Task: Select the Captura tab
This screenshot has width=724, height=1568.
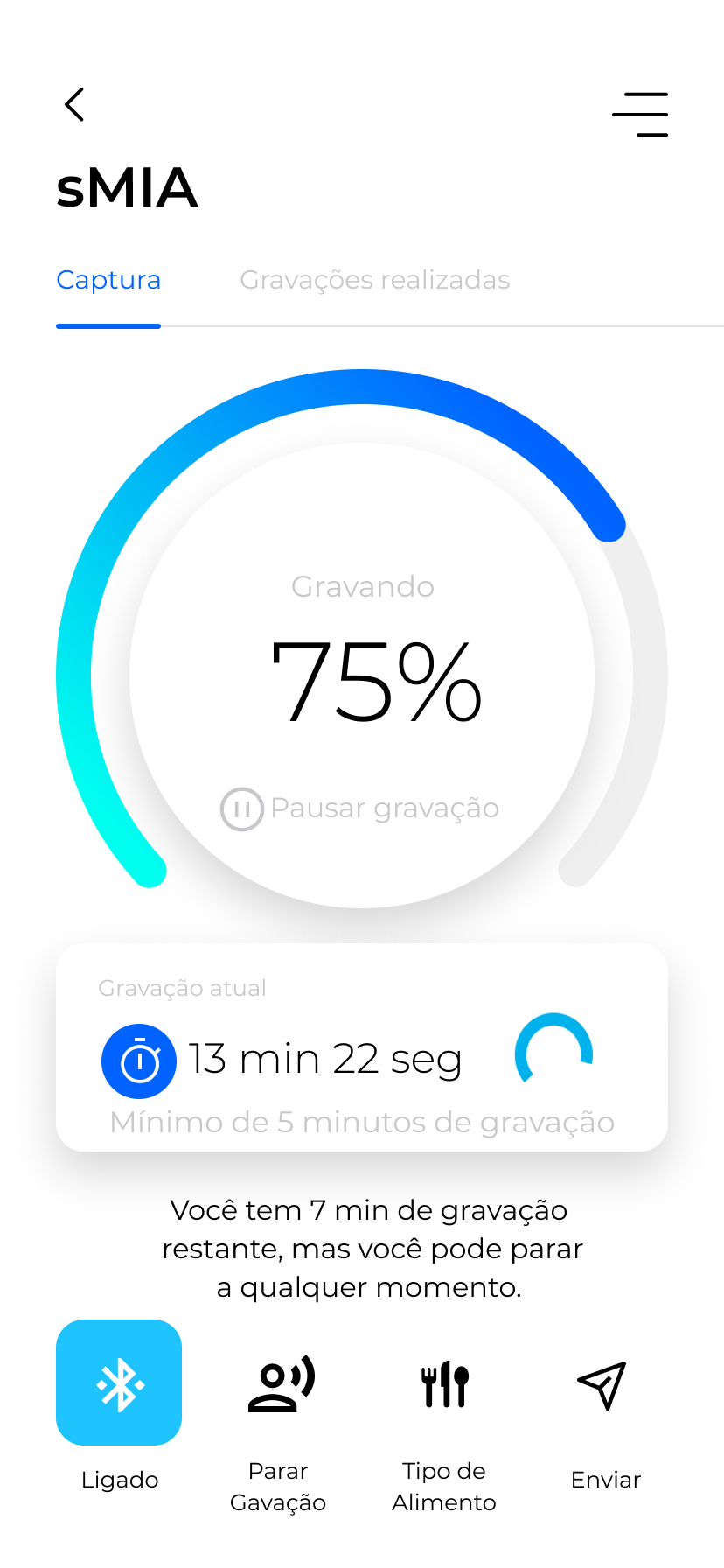Action: click(x=108, y=280)
